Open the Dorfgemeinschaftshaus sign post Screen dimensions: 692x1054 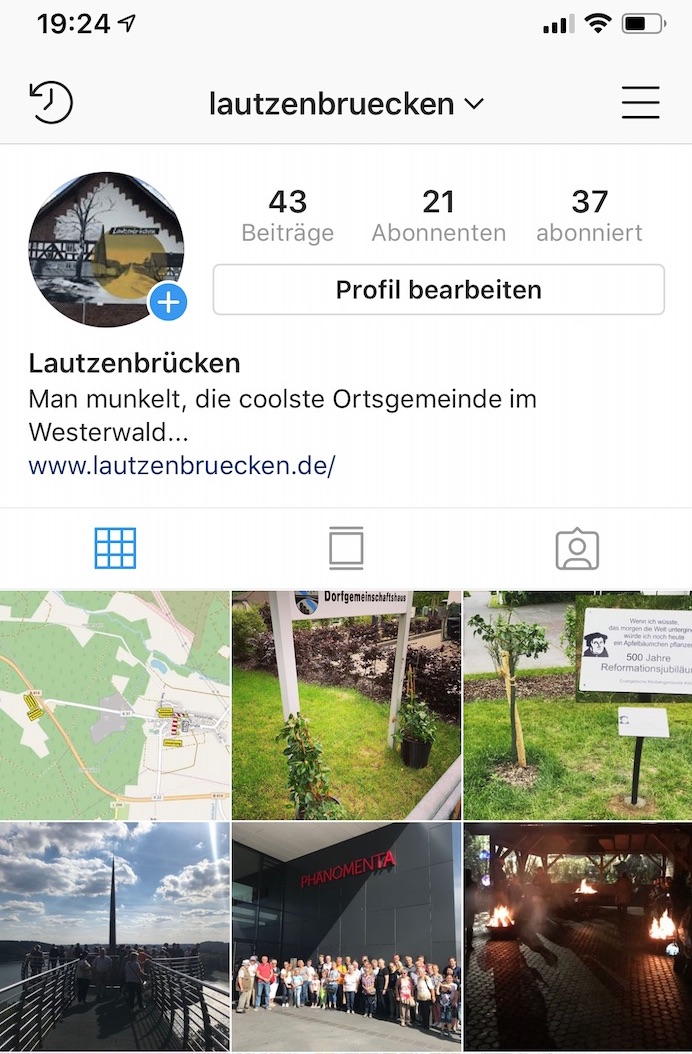(x=346, y=705)
